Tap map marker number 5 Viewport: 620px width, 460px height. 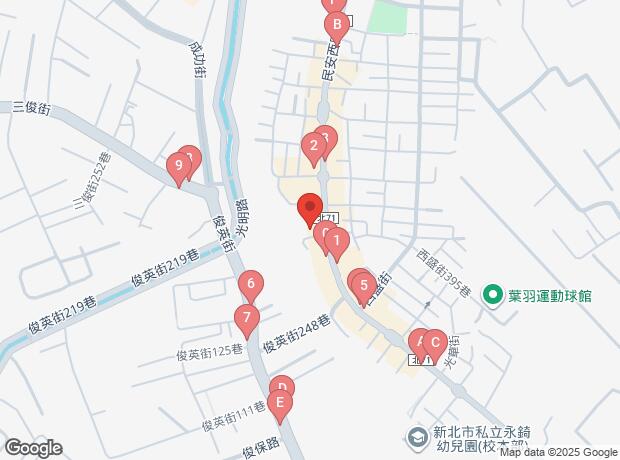363,285
